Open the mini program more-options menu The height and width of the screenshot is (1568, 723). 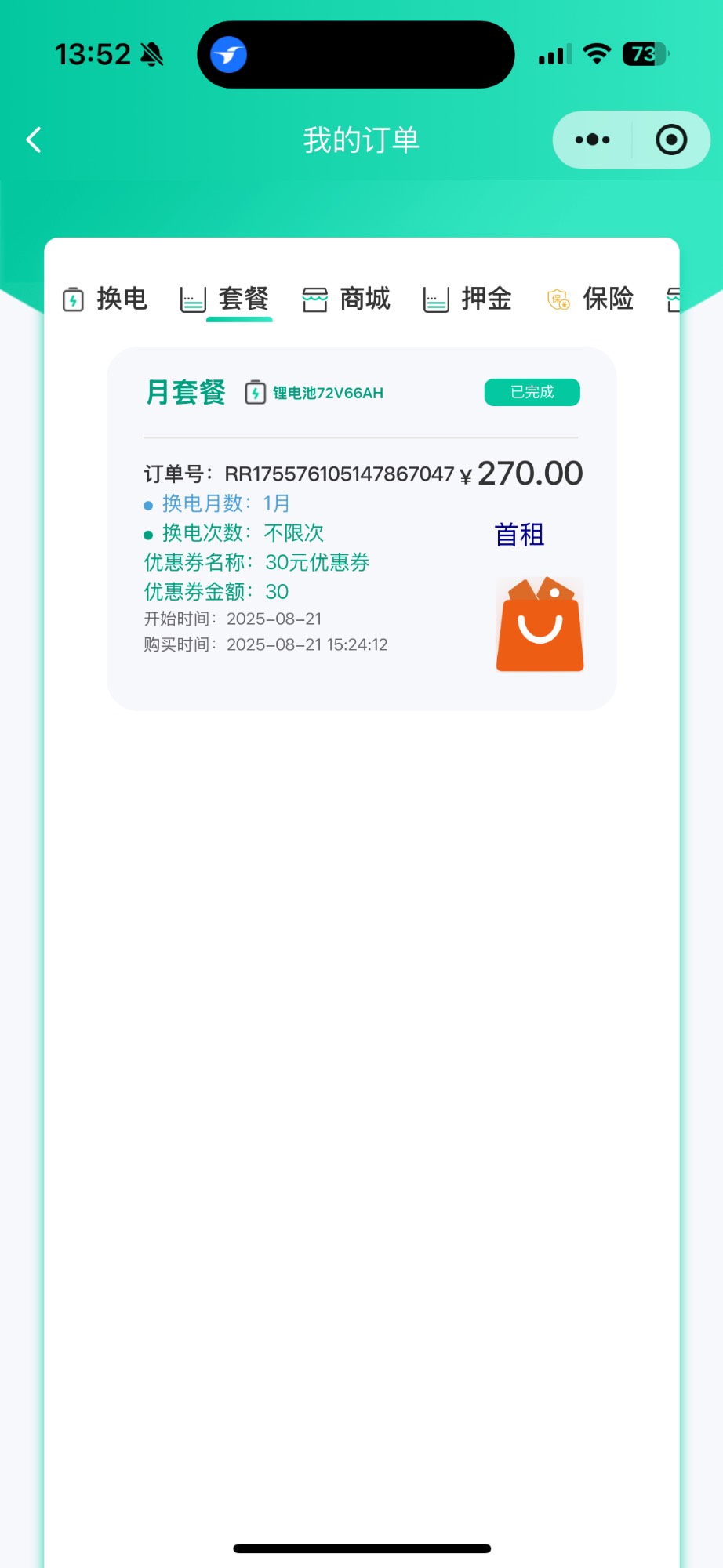coord(592,140)
